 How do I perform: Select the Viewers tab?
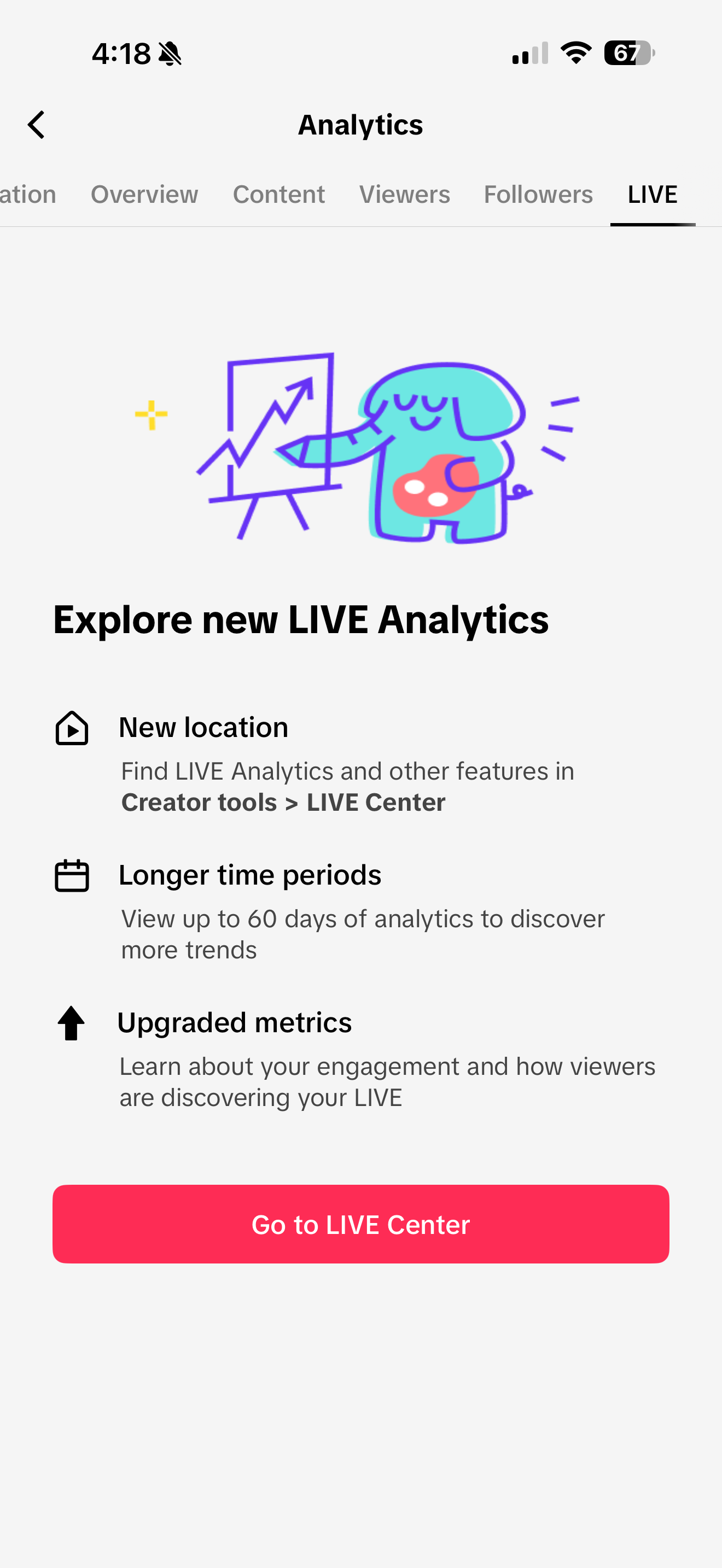[404, 195]
